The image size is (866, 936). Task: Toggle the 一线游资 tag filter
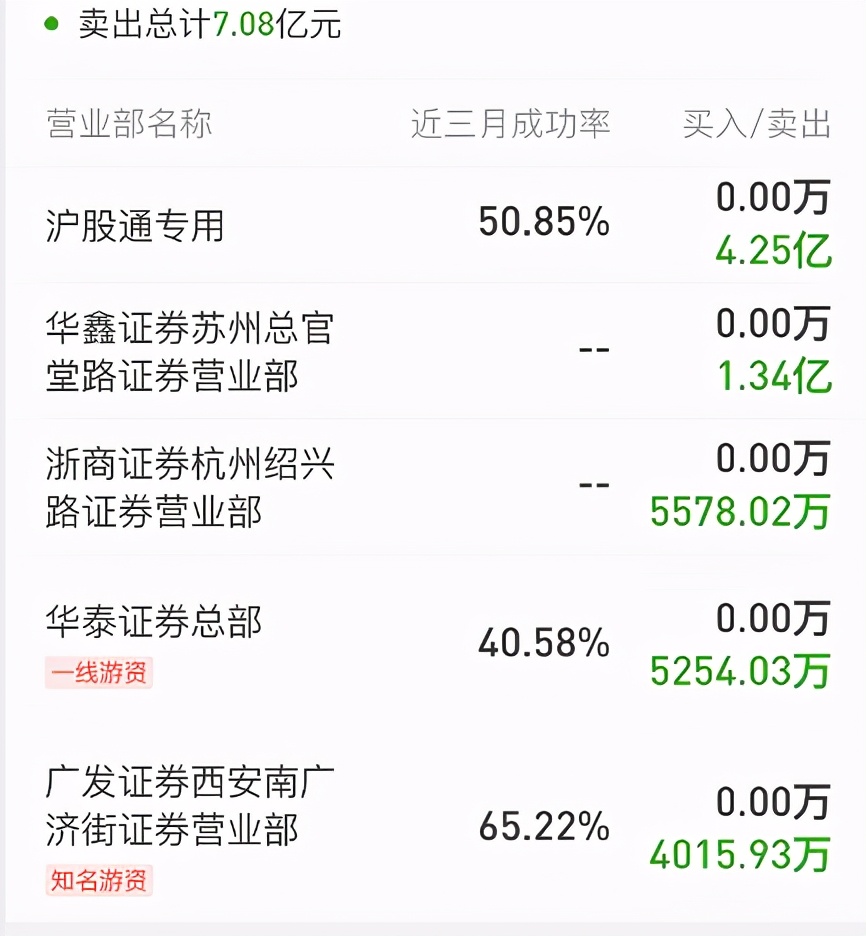point(97,672)
